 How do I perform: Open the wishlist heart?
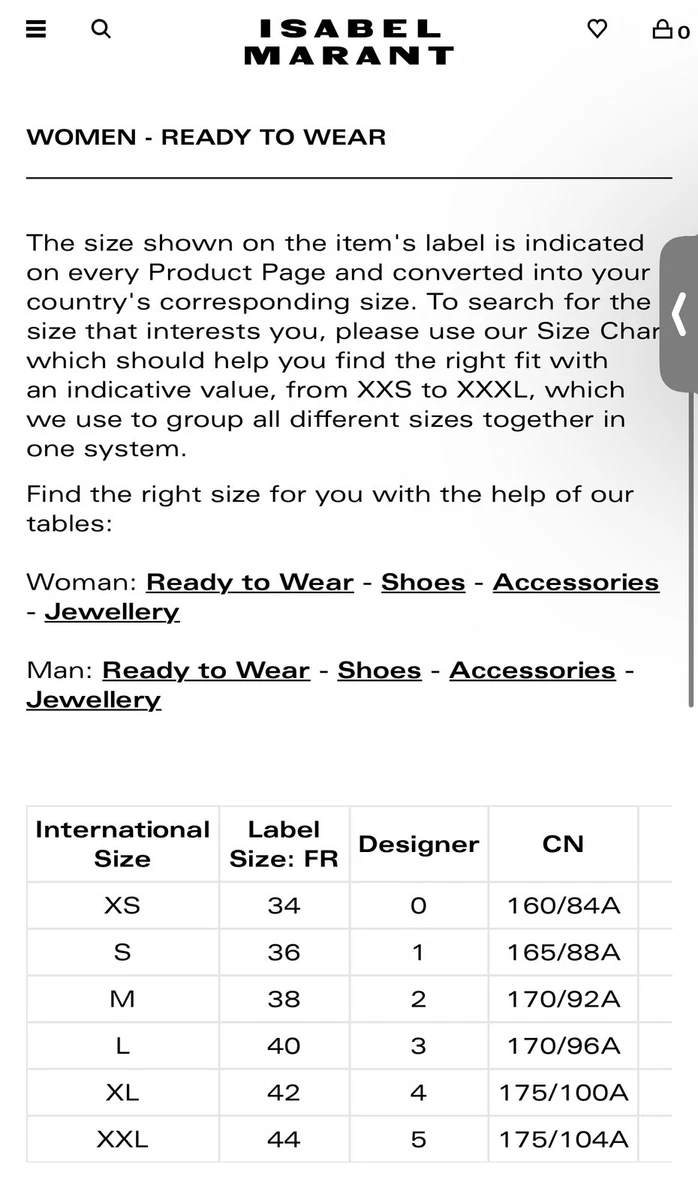click(x=597, y=29)
